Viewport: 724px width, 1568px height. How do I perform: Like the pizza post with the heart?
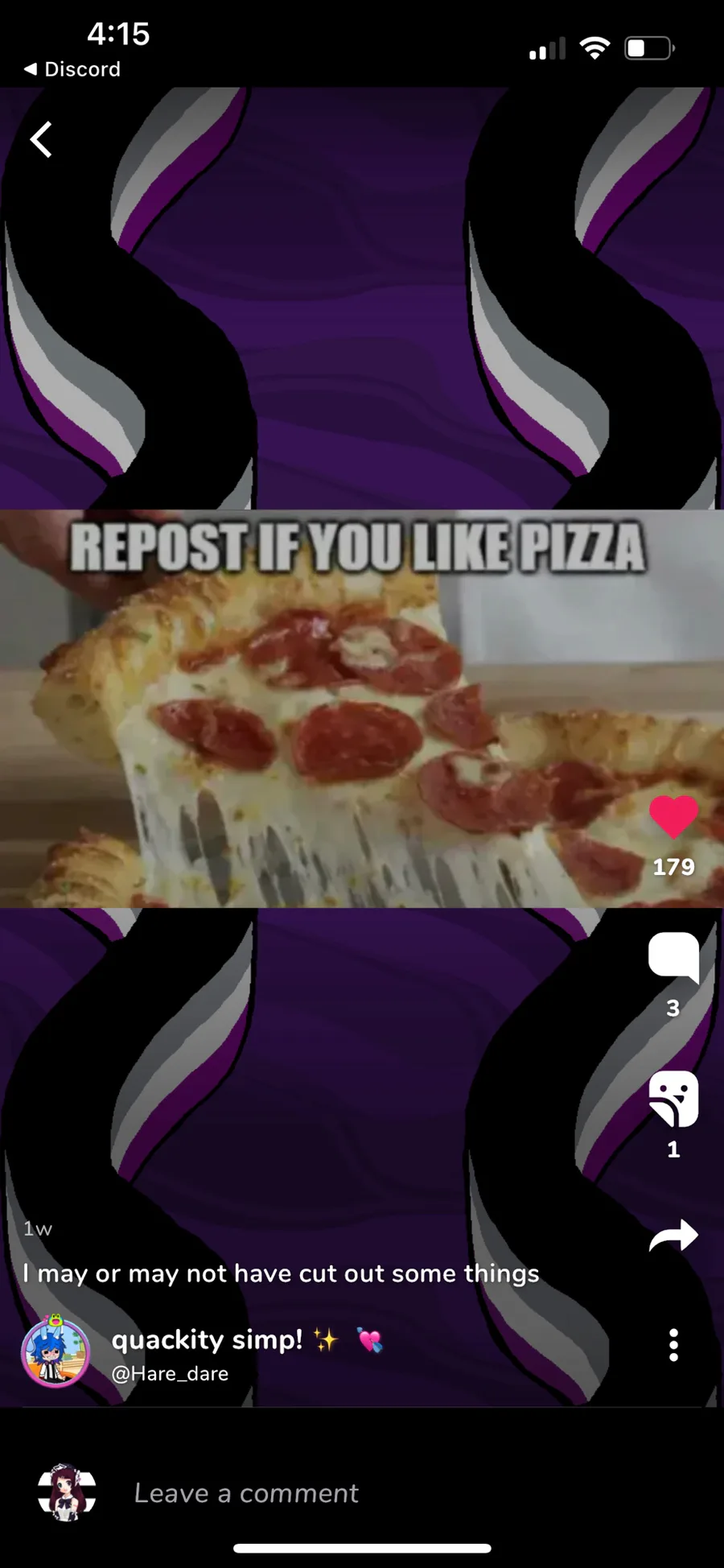[x=673, y=817]
